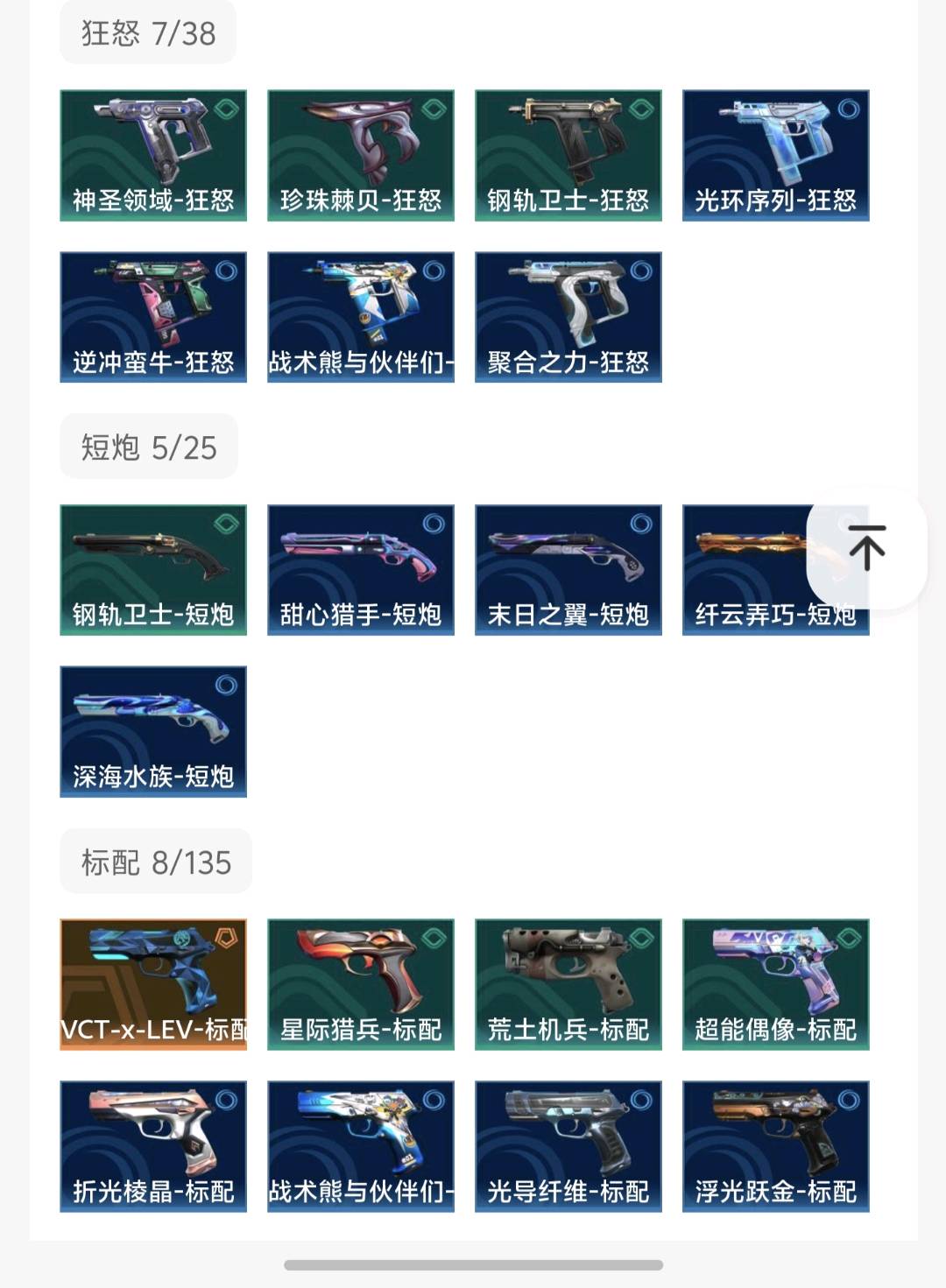Screen dimensions: 946x1288
Task: Open the 逆冲蛮牛-狂怒 skin tile
Action: pyautogui.click(x=153, y=317)
